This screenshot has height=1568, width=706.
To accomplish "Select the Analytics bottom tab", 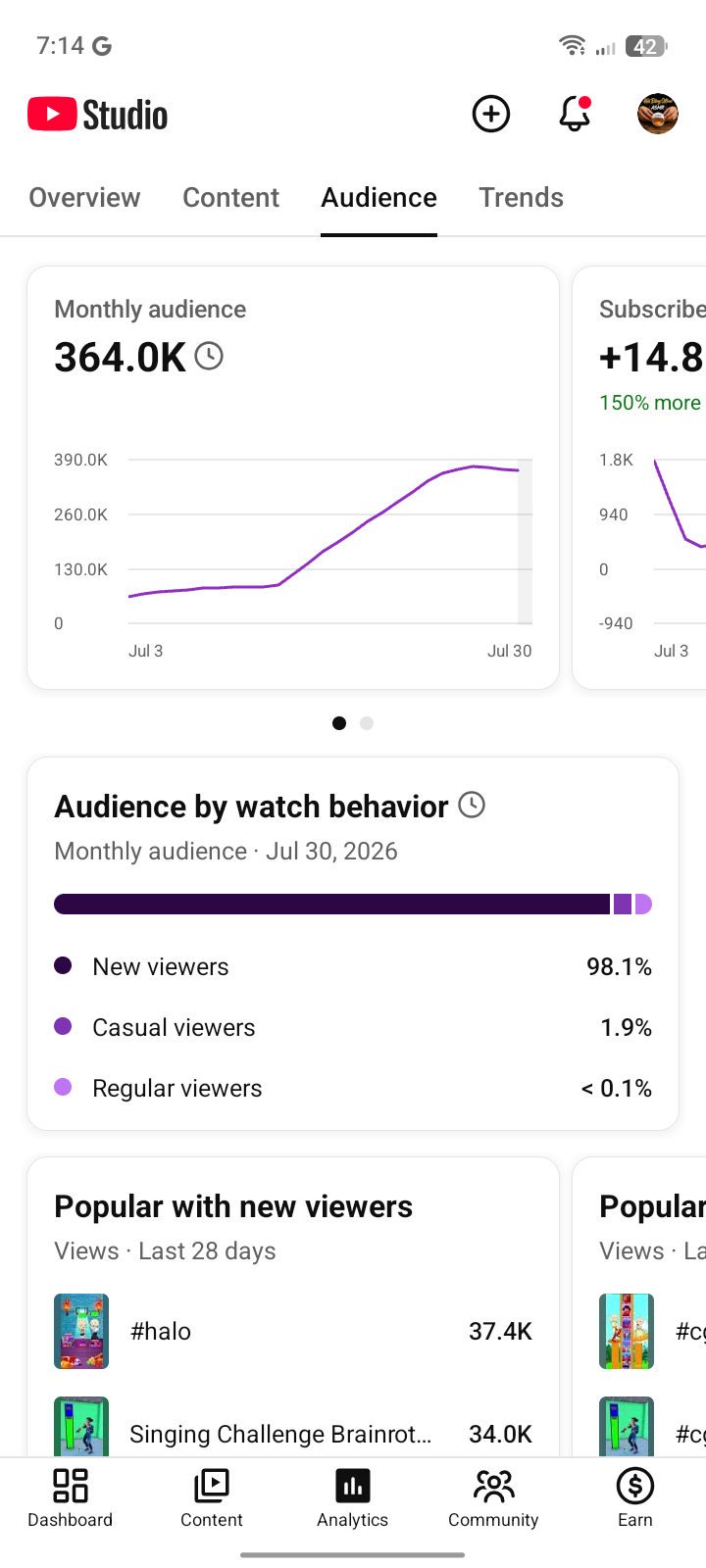I will click(353, 1498).
